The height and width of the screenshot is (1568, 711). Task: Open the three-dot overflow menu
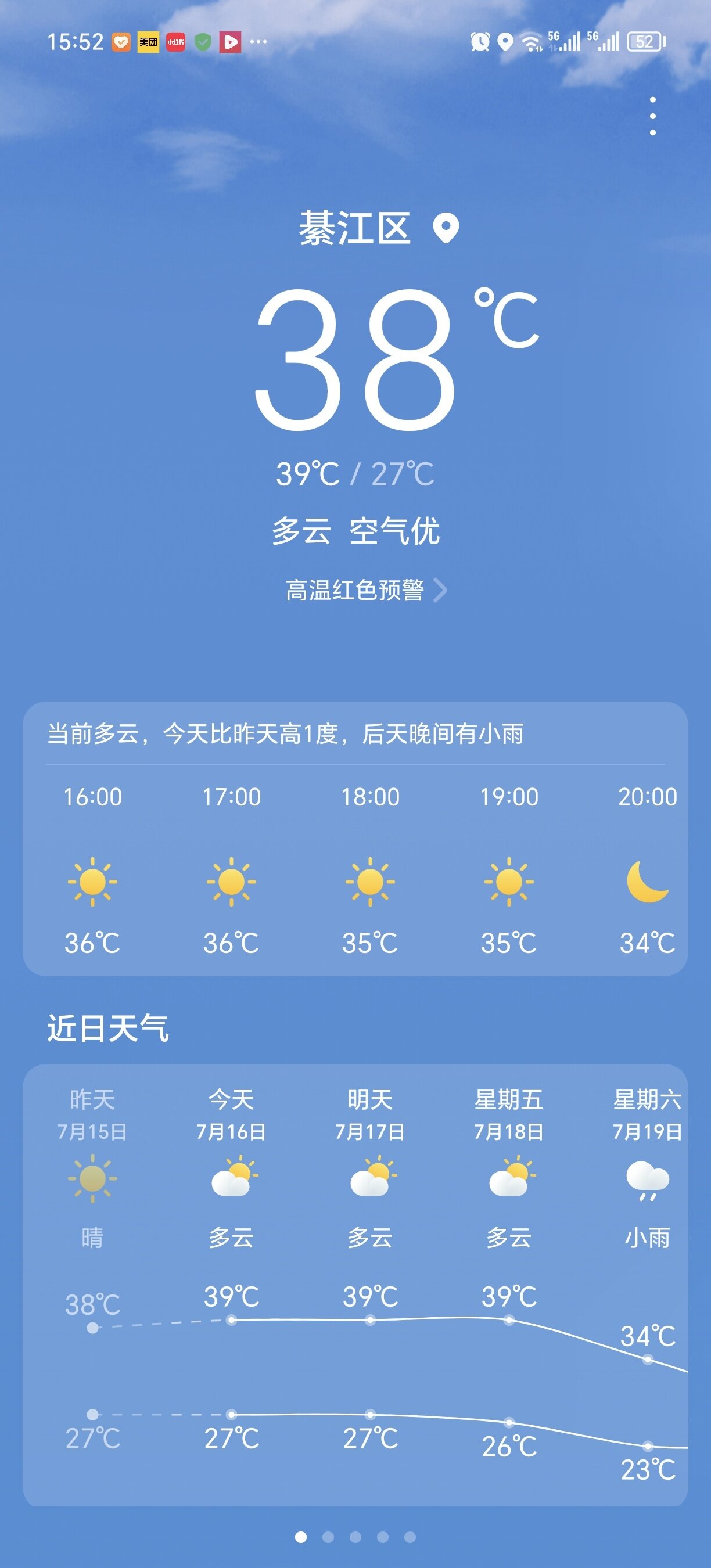[x=652, y=116]
